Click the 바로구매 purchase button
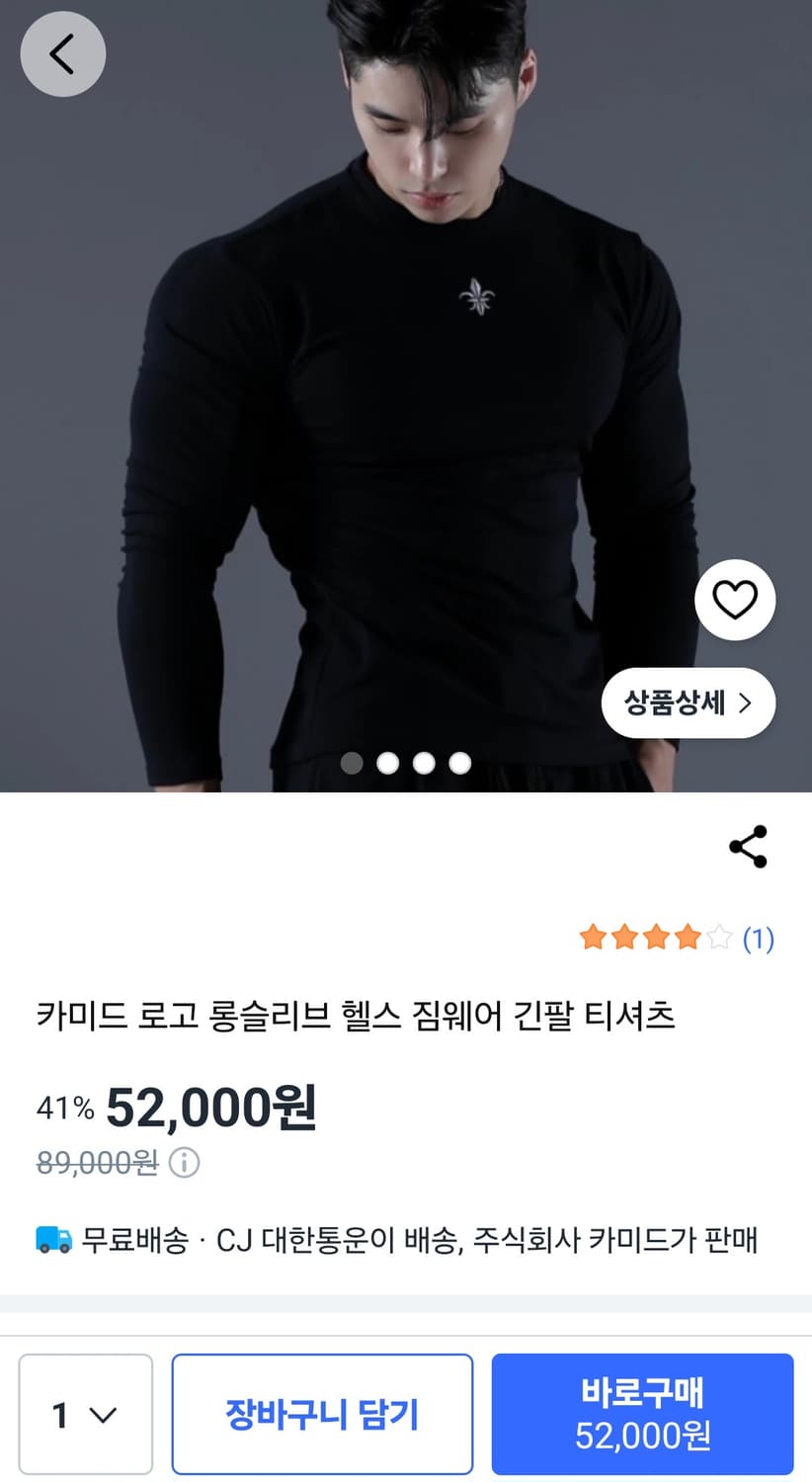Image resolution: width=812 pixels, height=1482 pixels. 642,1415
